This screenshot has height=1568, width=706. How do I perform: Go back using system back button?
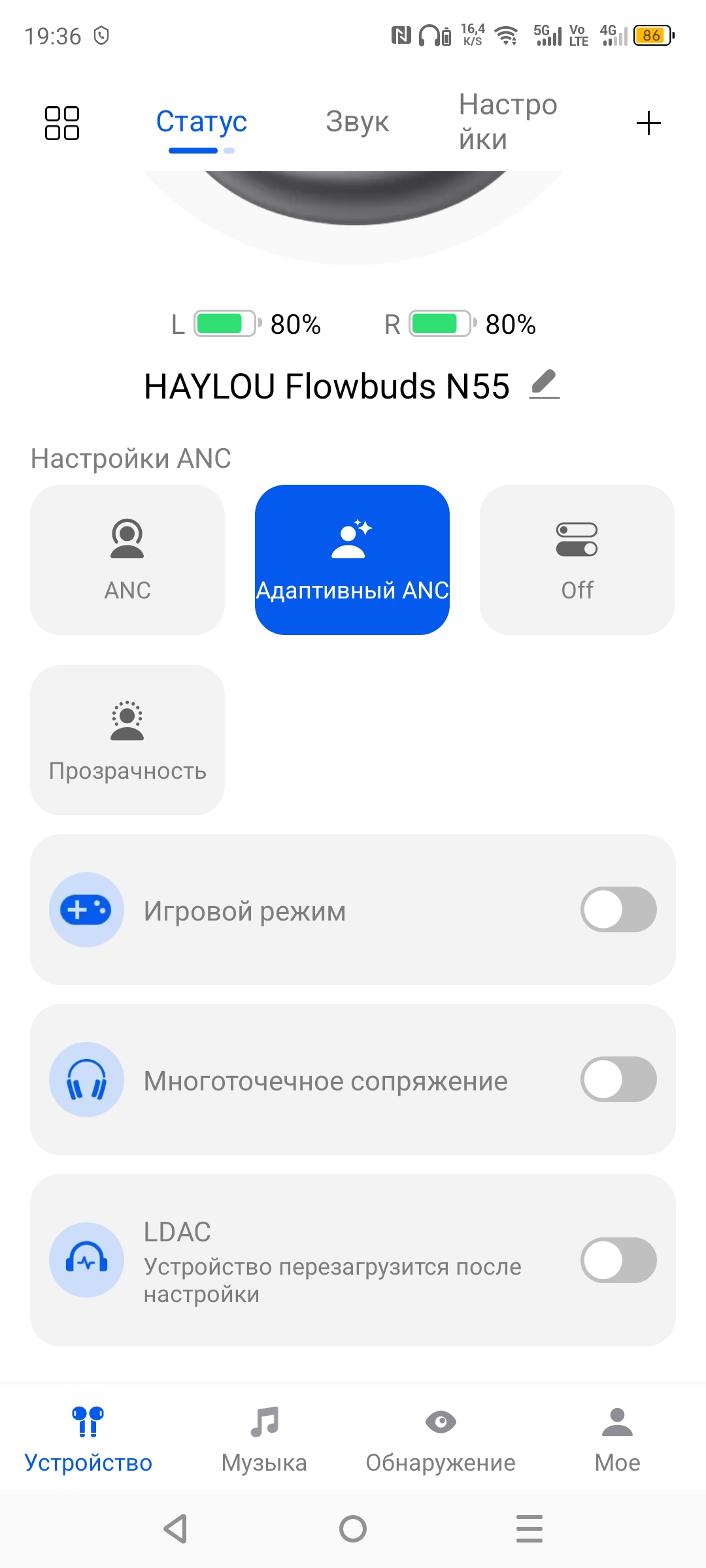(176, 1529)
